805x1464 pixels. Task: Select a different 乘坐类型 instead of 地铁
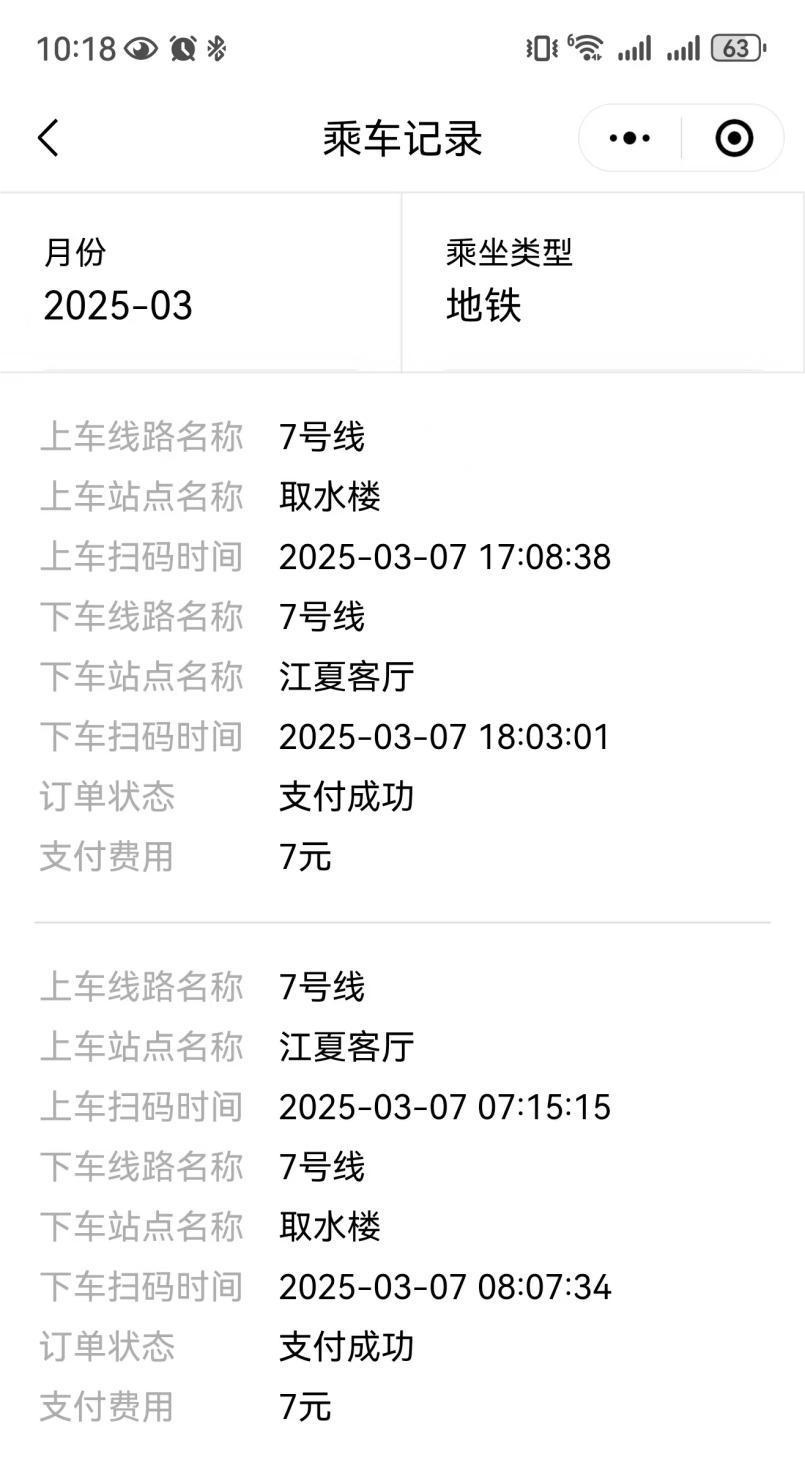[602, 283]
